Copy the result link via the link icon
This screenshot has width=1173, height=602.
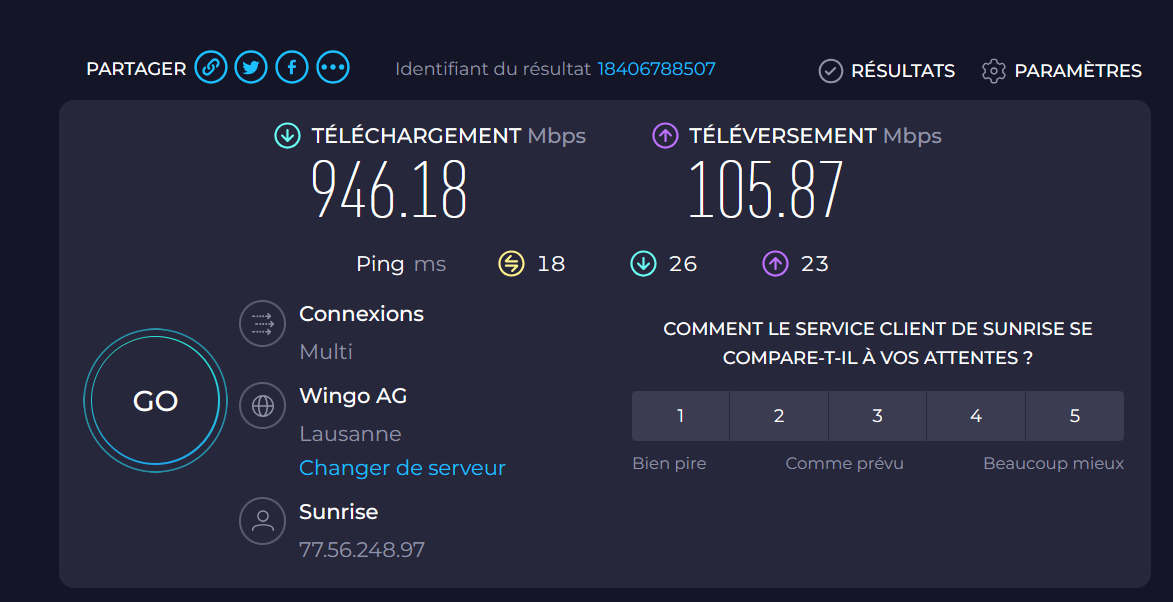[210, 68]
